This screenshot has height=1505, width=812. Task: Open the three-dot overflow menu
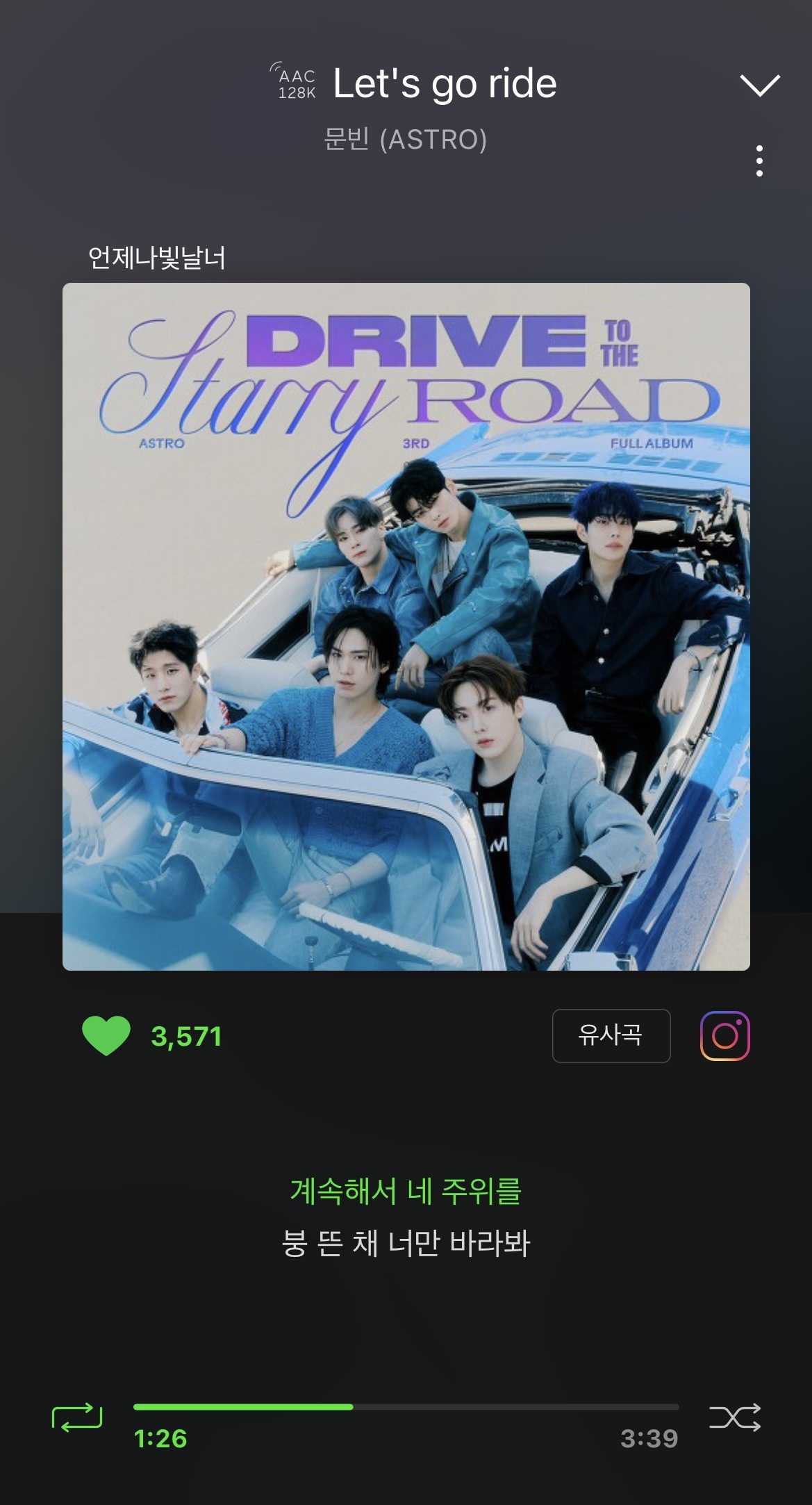tap(759, 161)
